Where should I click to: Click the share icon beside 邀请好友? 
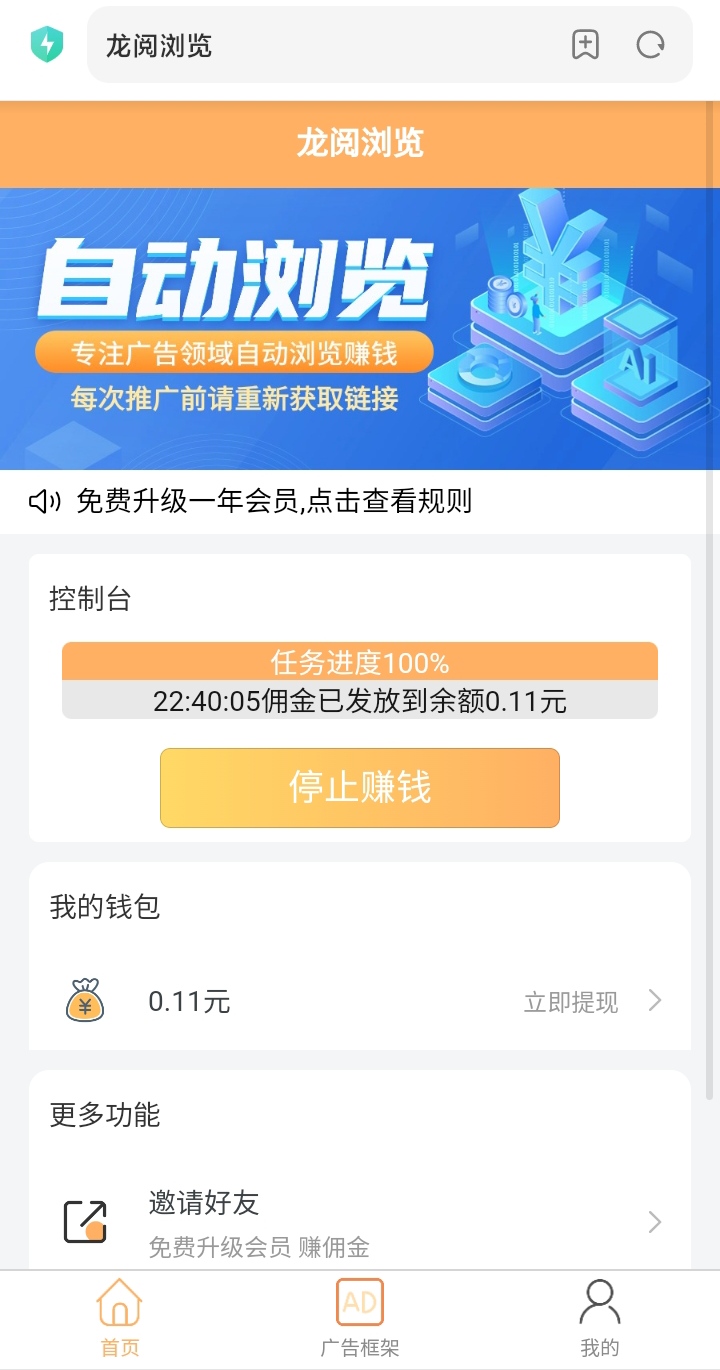(84, 1220)
